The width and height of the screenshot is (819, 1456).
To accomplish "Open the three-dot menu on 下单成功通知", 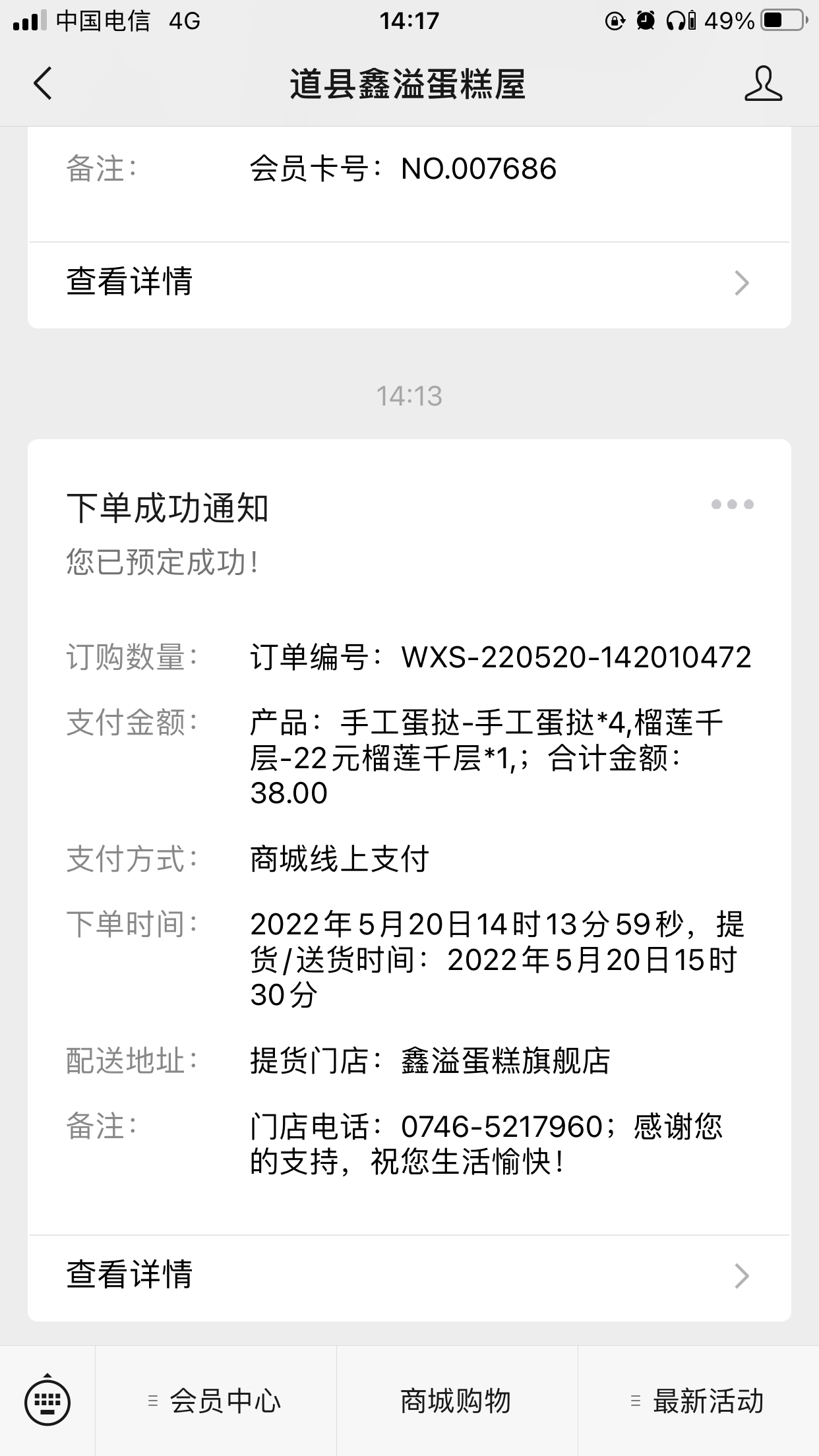I will pos(732,504).
